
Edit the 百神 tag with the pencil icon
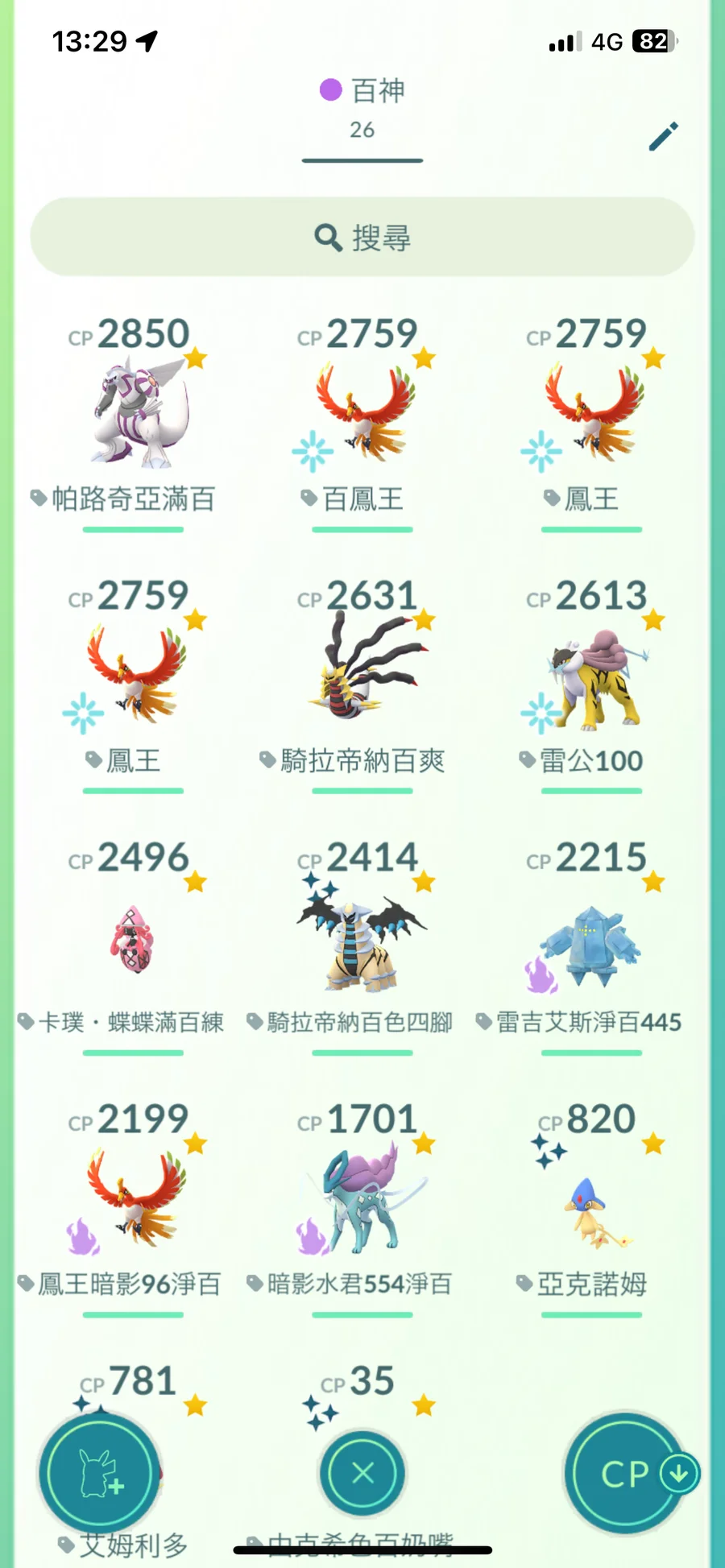(x=664, y=136)
